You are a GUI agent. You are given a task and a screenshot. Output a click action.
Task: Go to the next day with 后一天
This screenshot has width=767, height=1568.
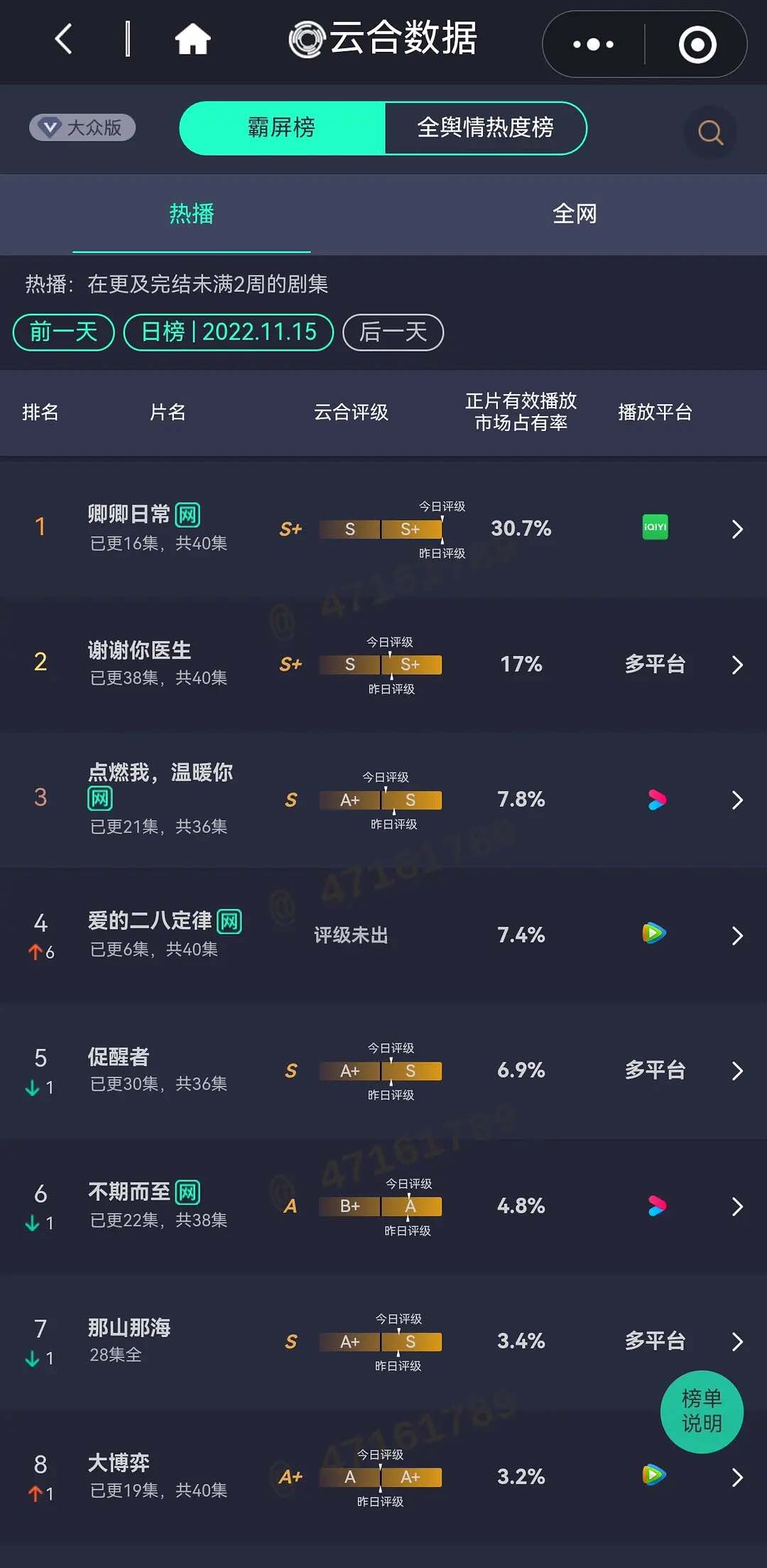(x=393, y=332)
